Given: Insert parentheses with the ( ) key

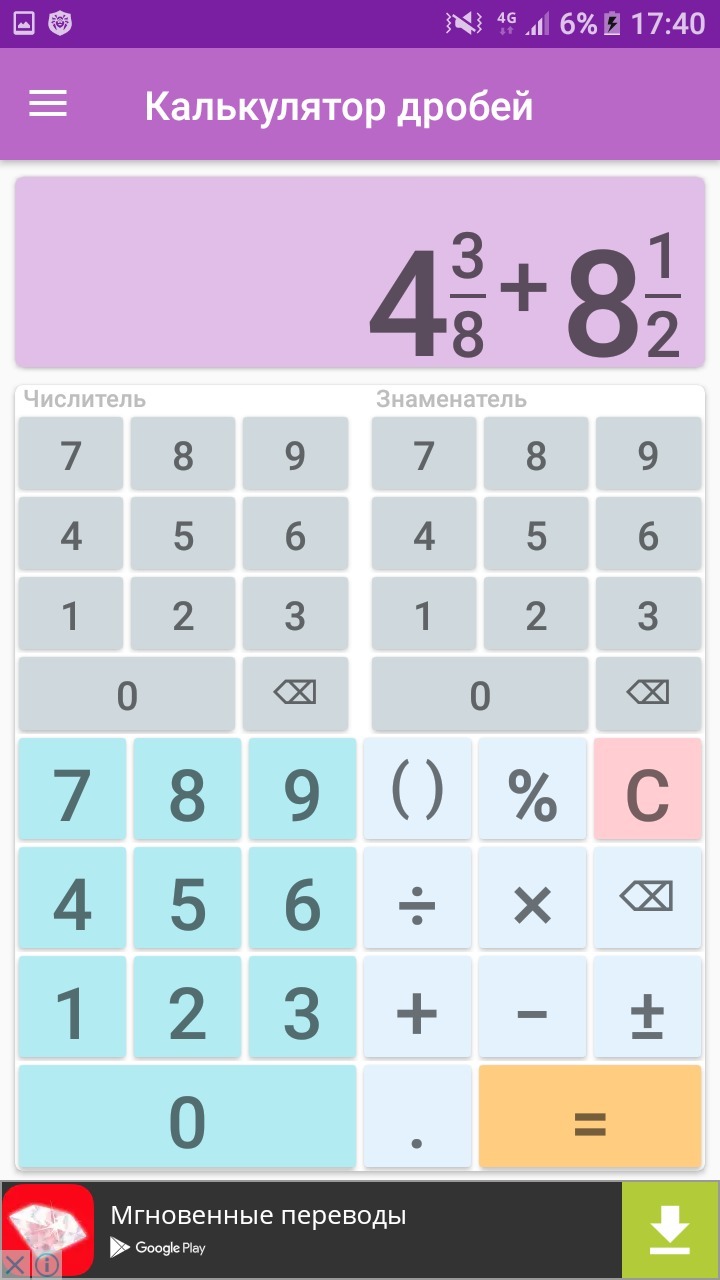Looking at the screenshot, I should pyautogui.click(x=417, y=791).
